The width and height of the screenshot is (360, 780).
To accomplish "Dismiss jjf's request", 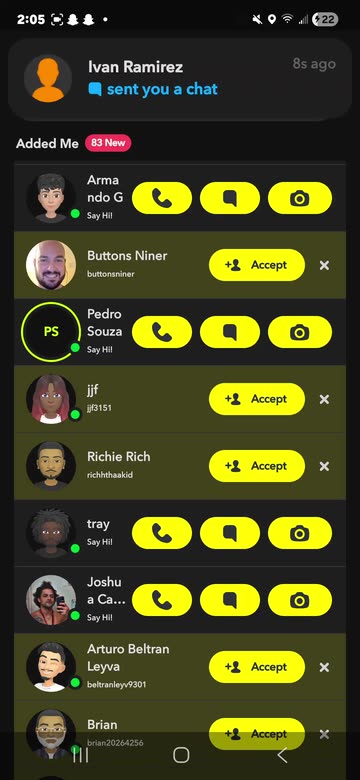I will (324, 399).
